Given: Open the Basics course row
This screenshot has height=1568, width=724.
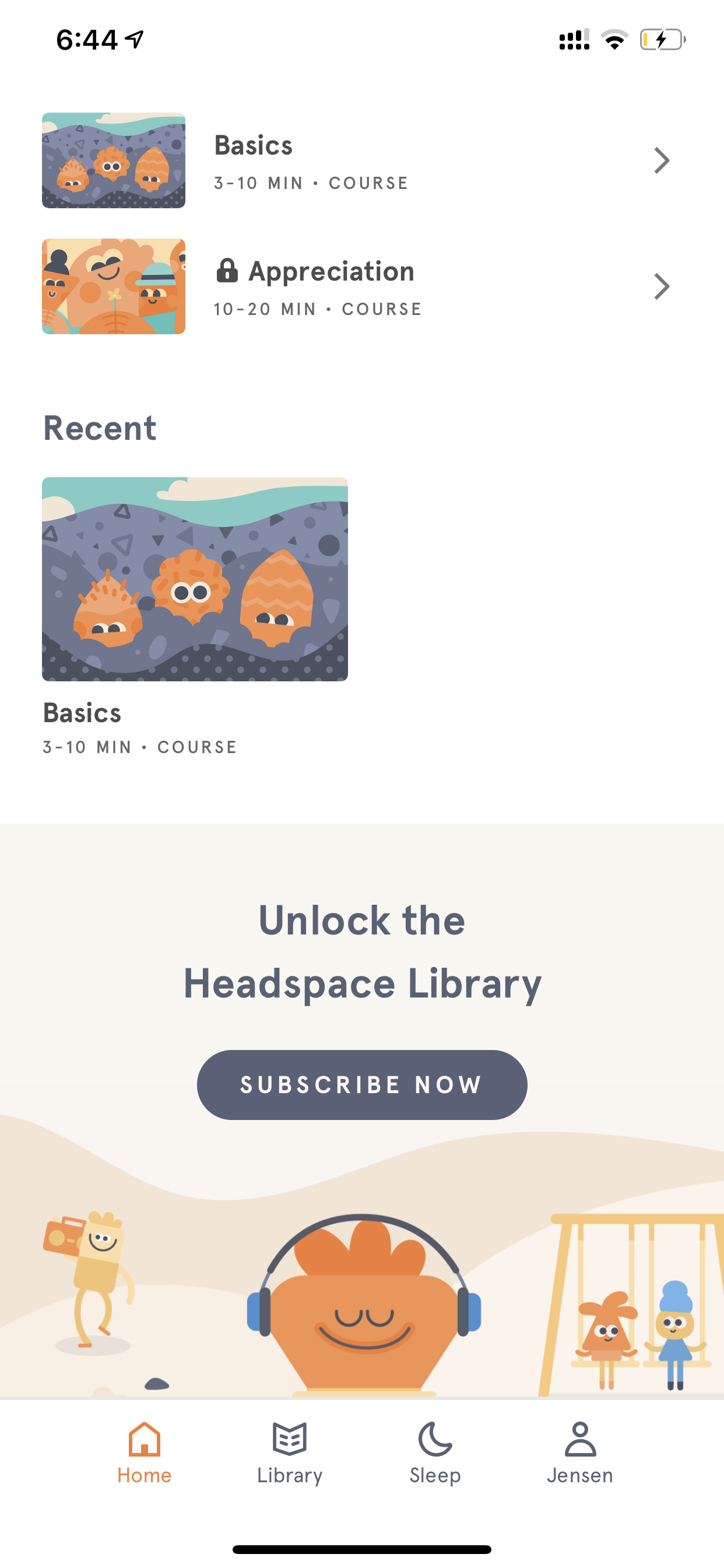Looking at the screenshot, I should click(361, 160).
